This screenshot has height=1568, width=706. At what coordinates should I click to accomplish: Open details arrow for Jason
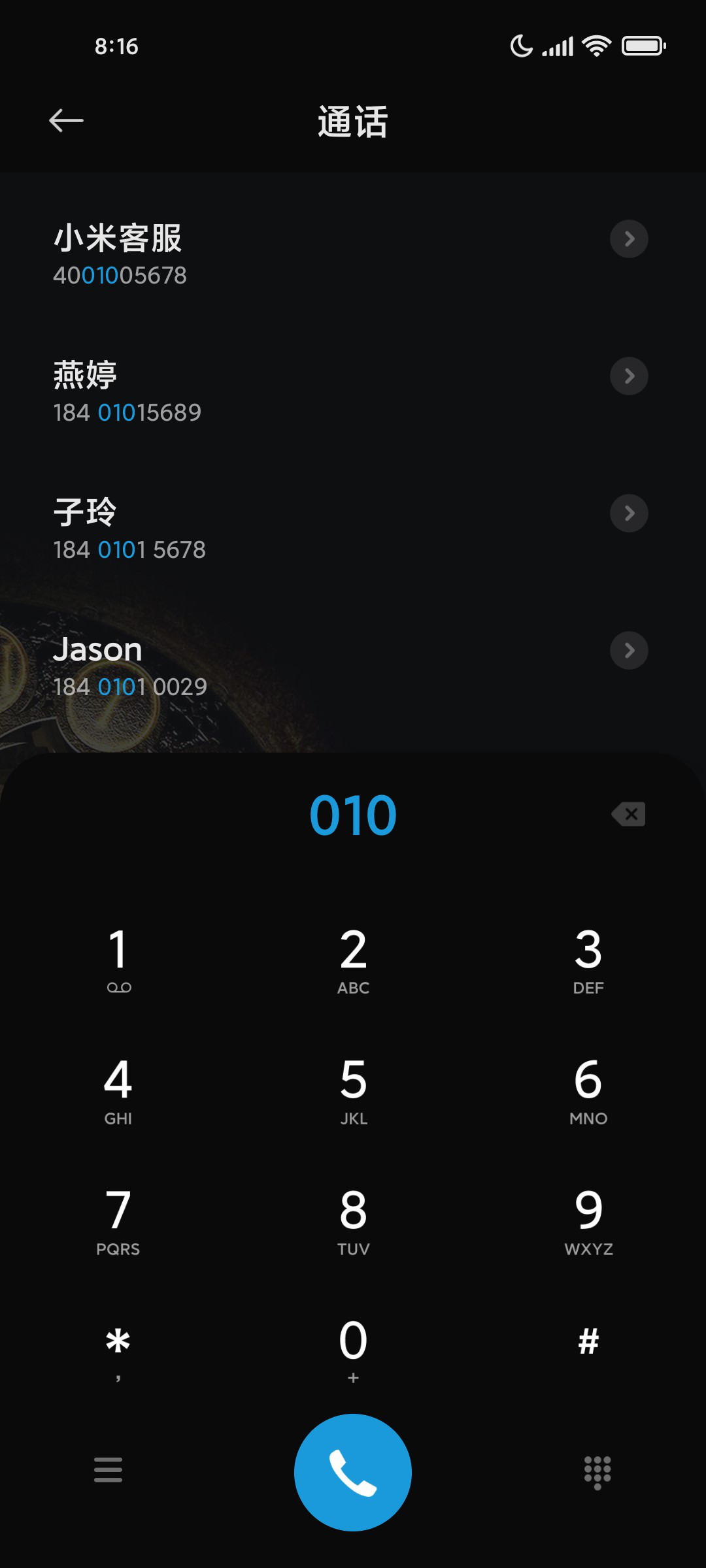(x=629, y=650)
